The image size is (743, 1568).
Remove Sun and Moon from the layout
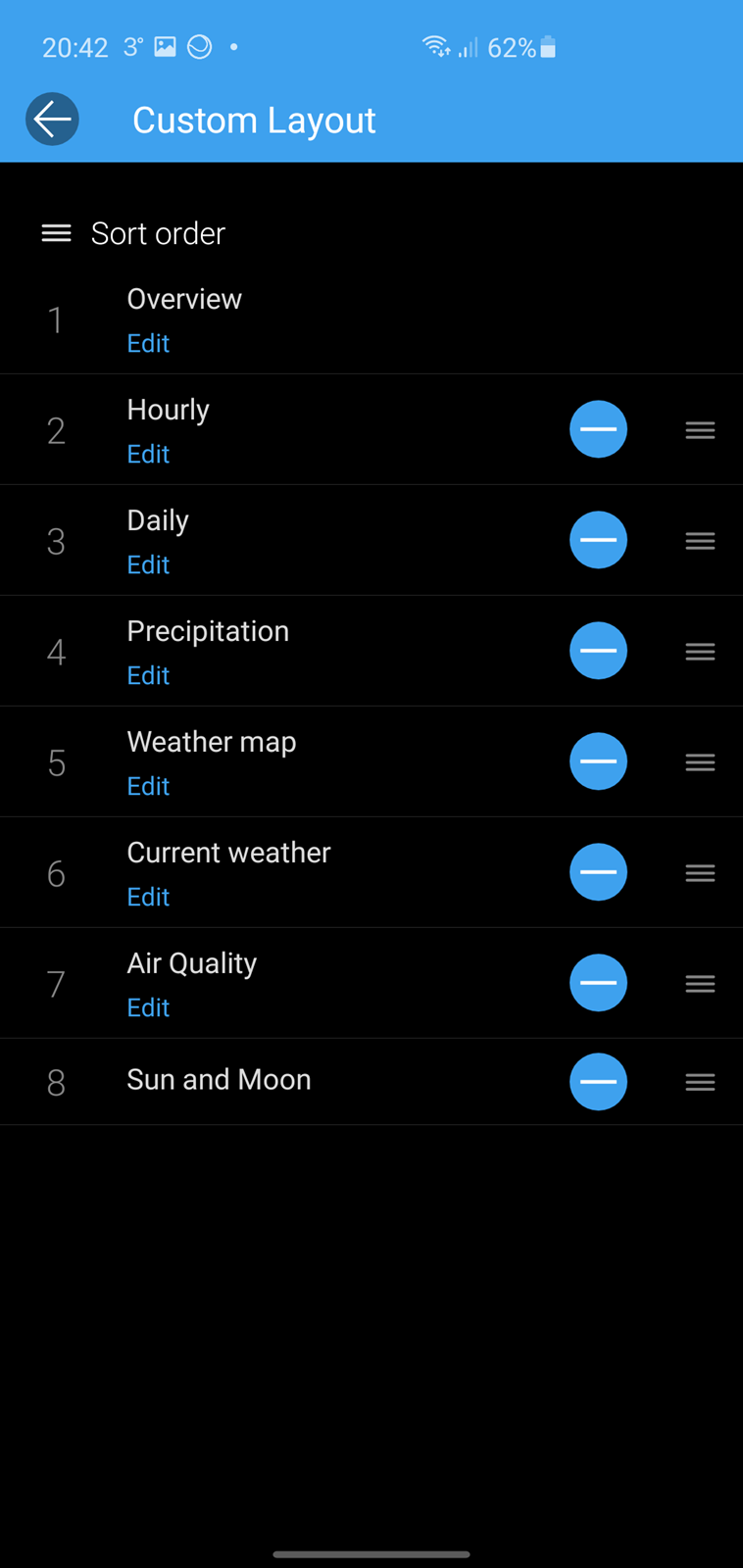[598, 1082]
